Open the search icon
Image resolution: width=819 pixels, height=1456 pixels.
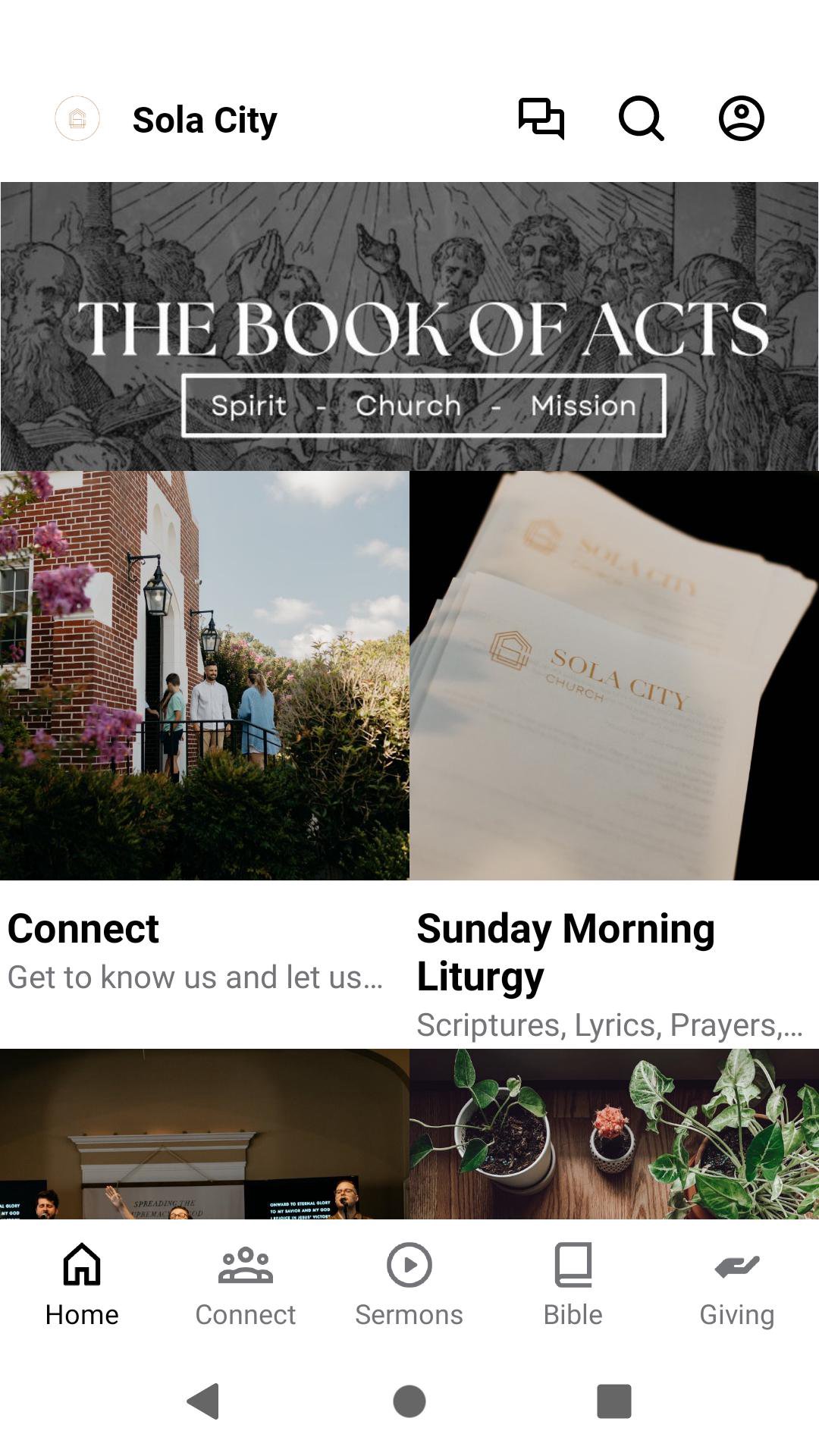(x=642, y=119)
